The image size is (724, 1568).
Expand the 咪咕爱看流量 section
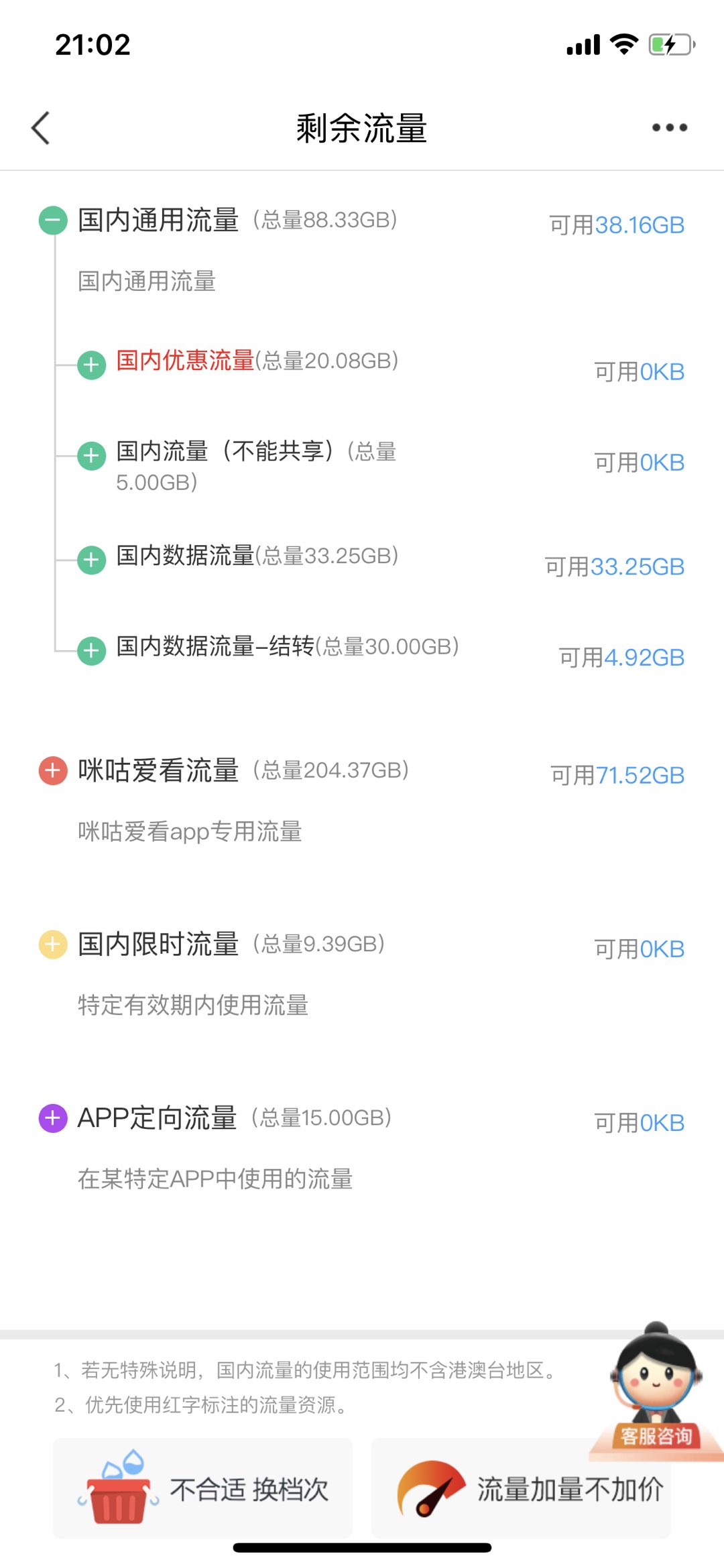click(x=53, y=771)
